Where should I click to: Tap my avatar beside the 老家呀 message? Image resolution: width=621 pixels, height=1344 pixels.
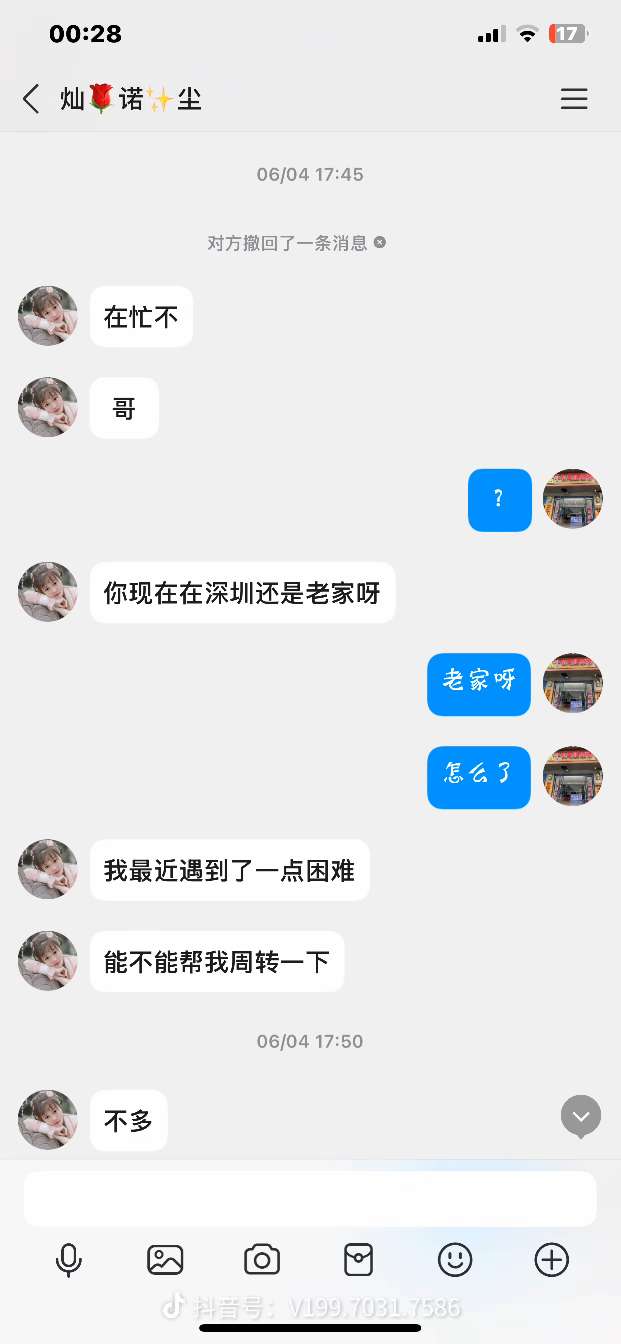pyautogui.click(x=572, y=684)
